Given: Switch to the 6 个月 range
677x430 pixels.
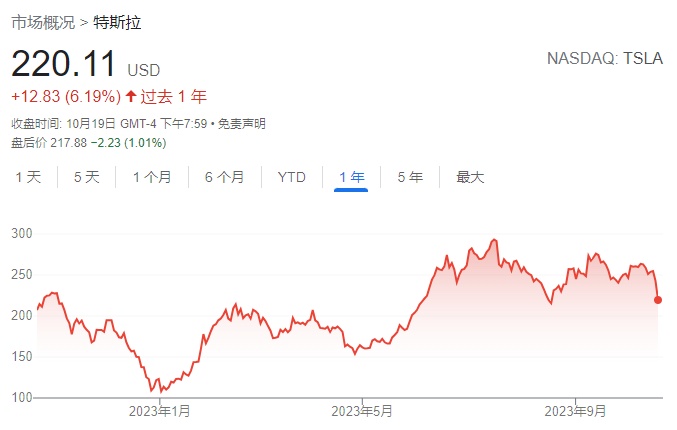Looking at the screenshot, I should (x=225, y=177).
